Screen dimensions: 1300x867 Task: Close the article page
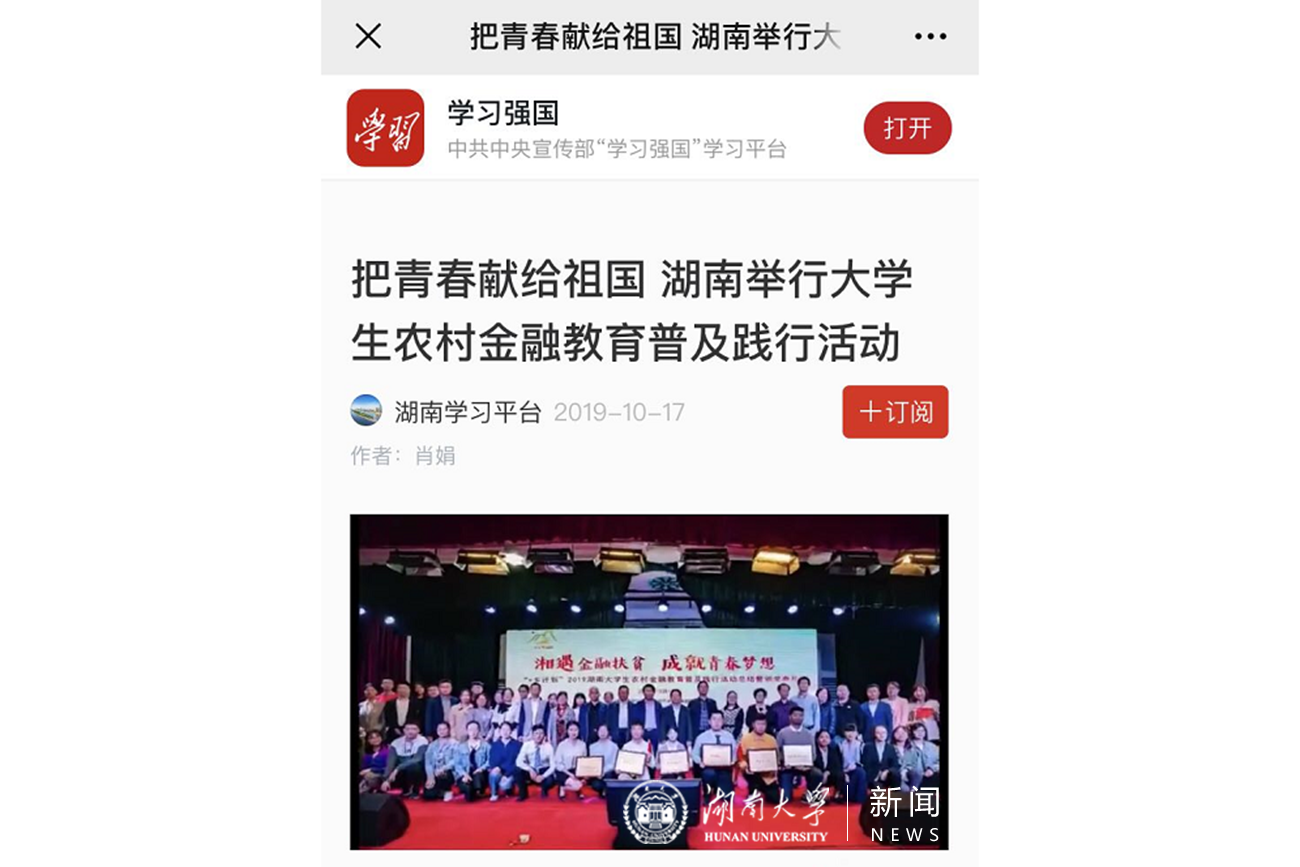click(368, 37)
